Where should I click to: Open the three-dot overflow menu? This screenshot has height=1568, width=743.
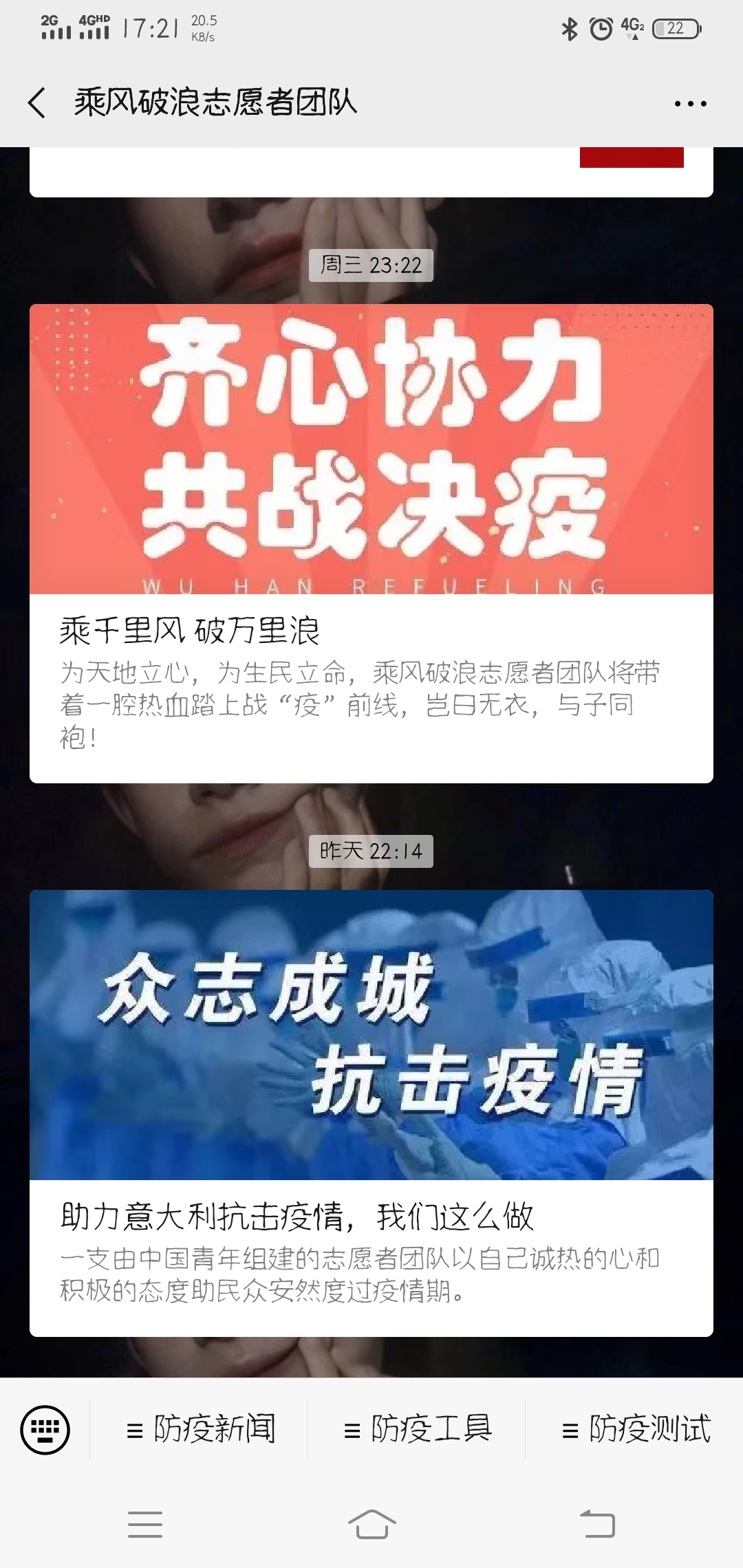(690, 104)
